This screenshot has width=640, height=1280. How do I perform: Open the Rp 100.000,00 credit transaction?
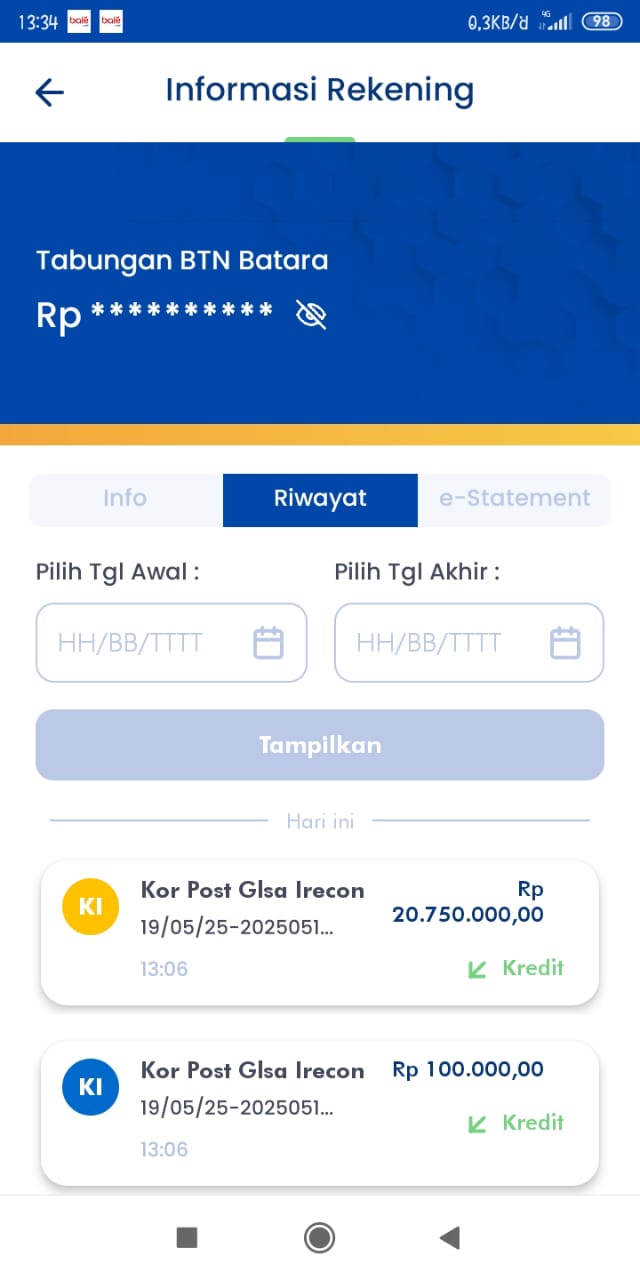320,1112
